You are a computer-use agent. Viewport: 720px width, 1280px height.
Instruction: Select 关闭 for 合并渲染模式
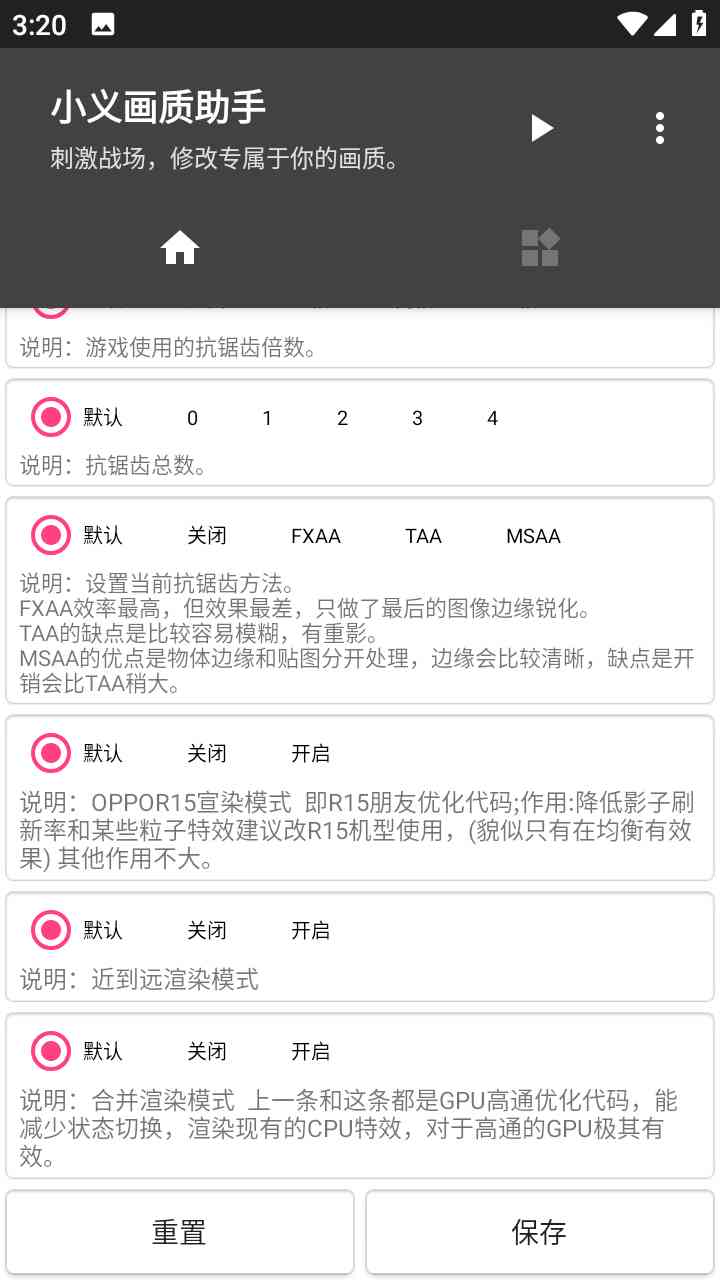pos(207,1051)
